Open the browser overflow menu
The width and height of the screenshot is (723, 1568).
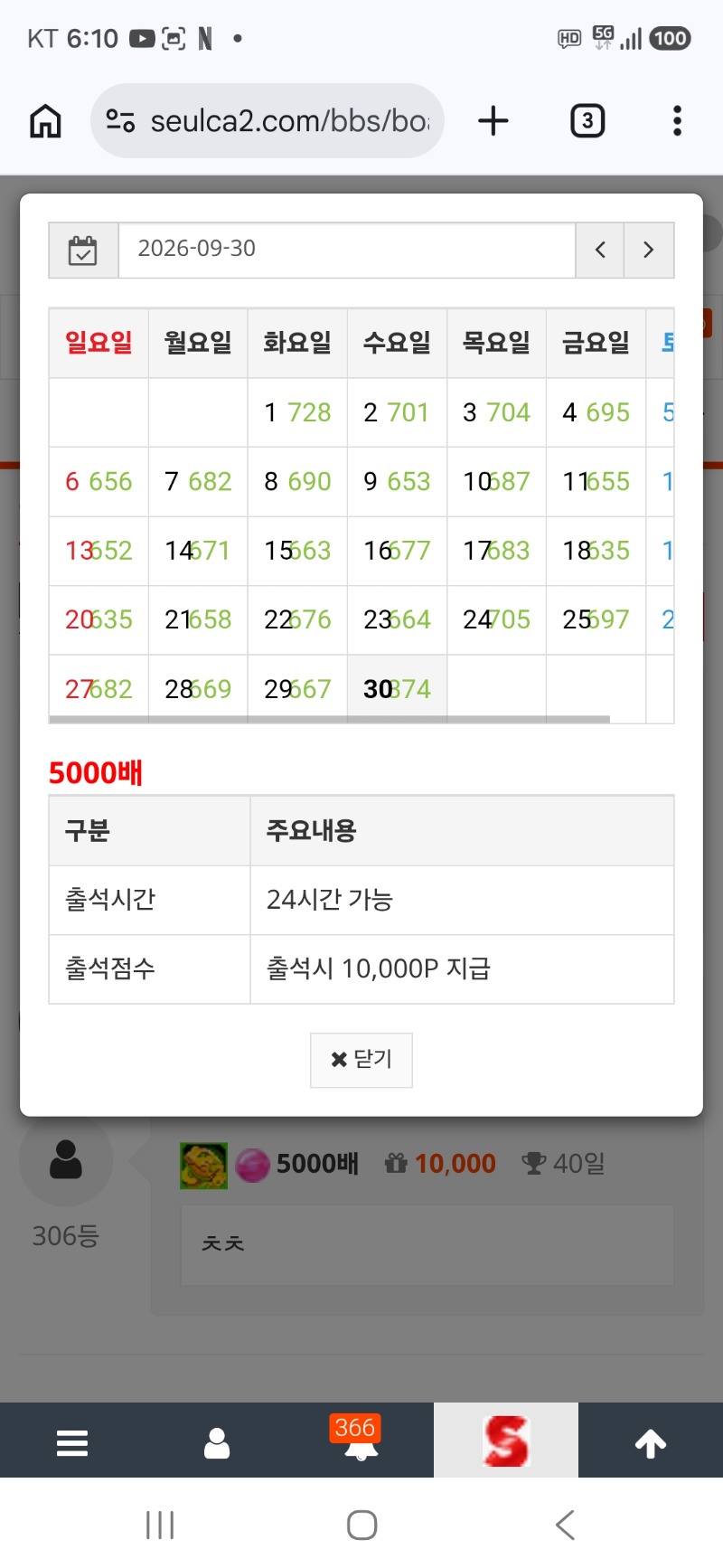click(x=677, y=121)
